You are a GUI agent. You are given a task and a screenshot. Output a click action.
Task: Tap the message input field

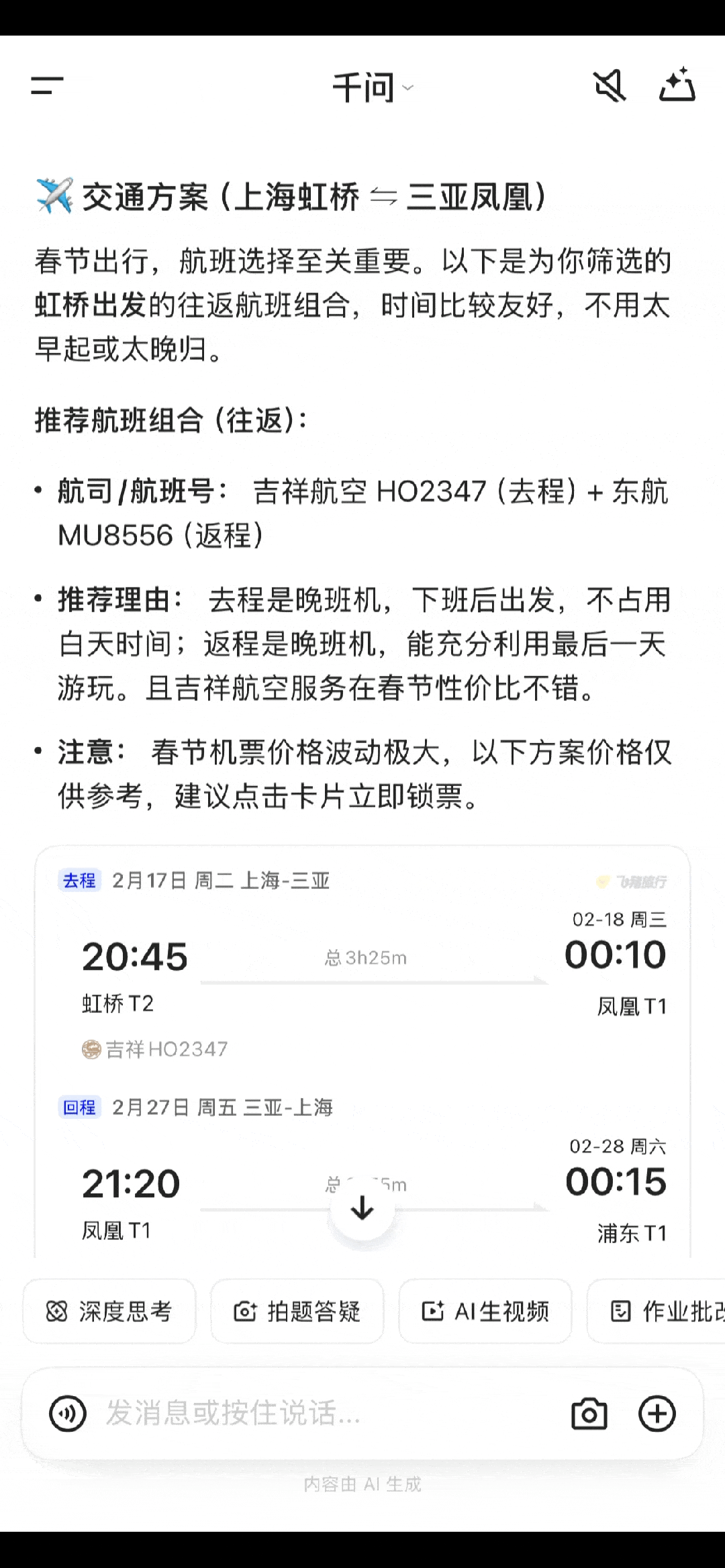302,1414
